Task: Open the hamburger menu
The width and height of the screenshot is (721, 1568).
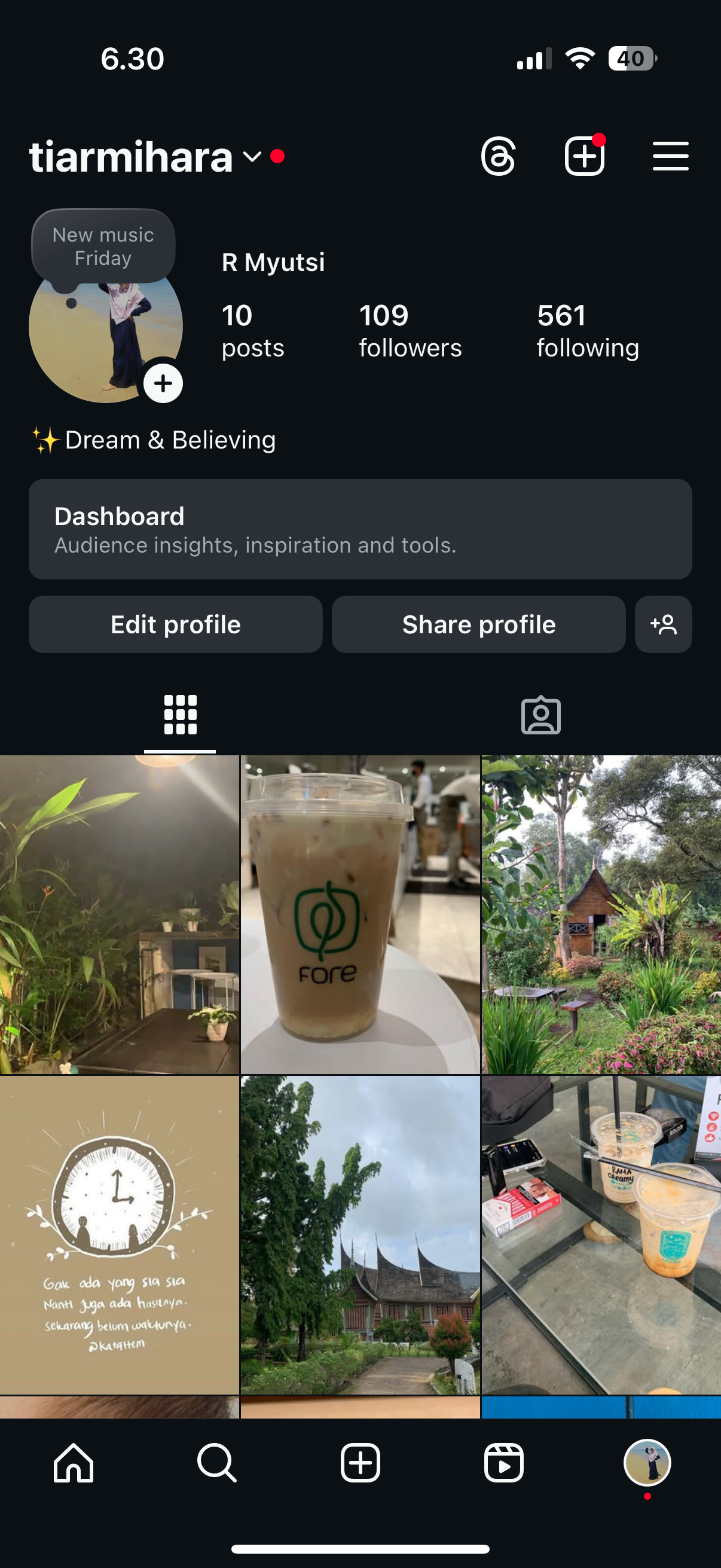Action: (x=670, y=157)
